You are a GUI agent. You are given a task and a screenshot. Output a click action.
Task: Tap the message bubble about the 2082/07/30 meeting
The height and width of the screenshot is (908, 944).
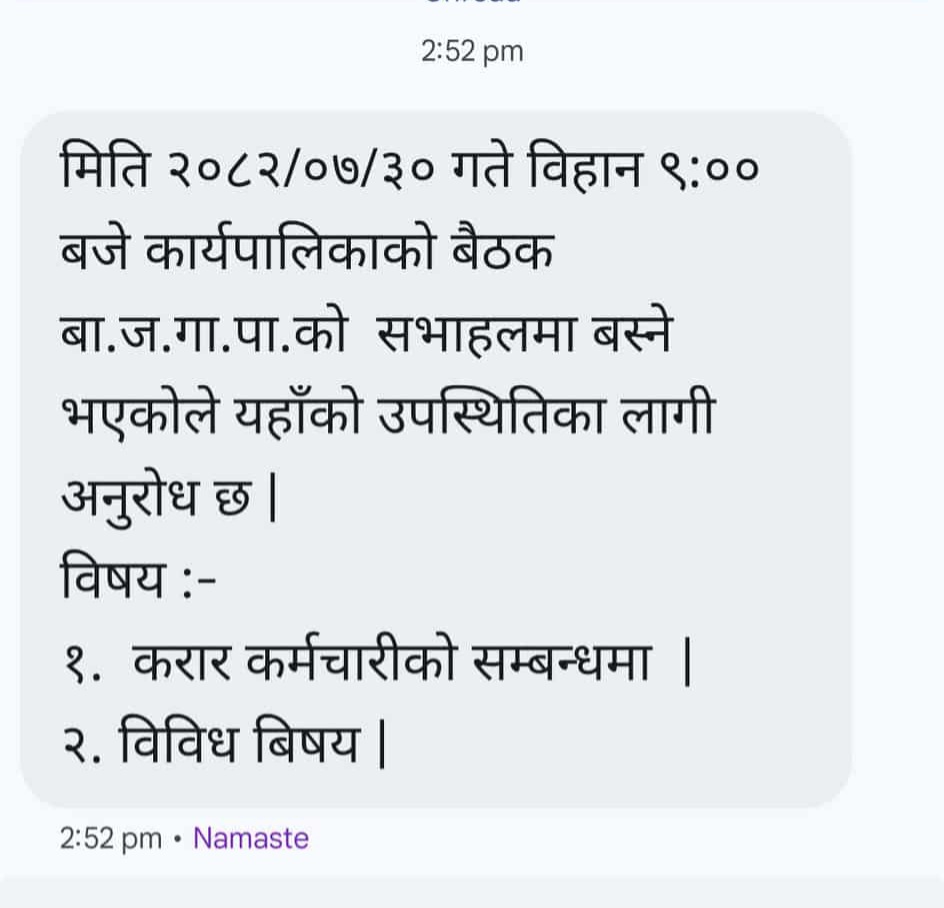coord(435,459)
